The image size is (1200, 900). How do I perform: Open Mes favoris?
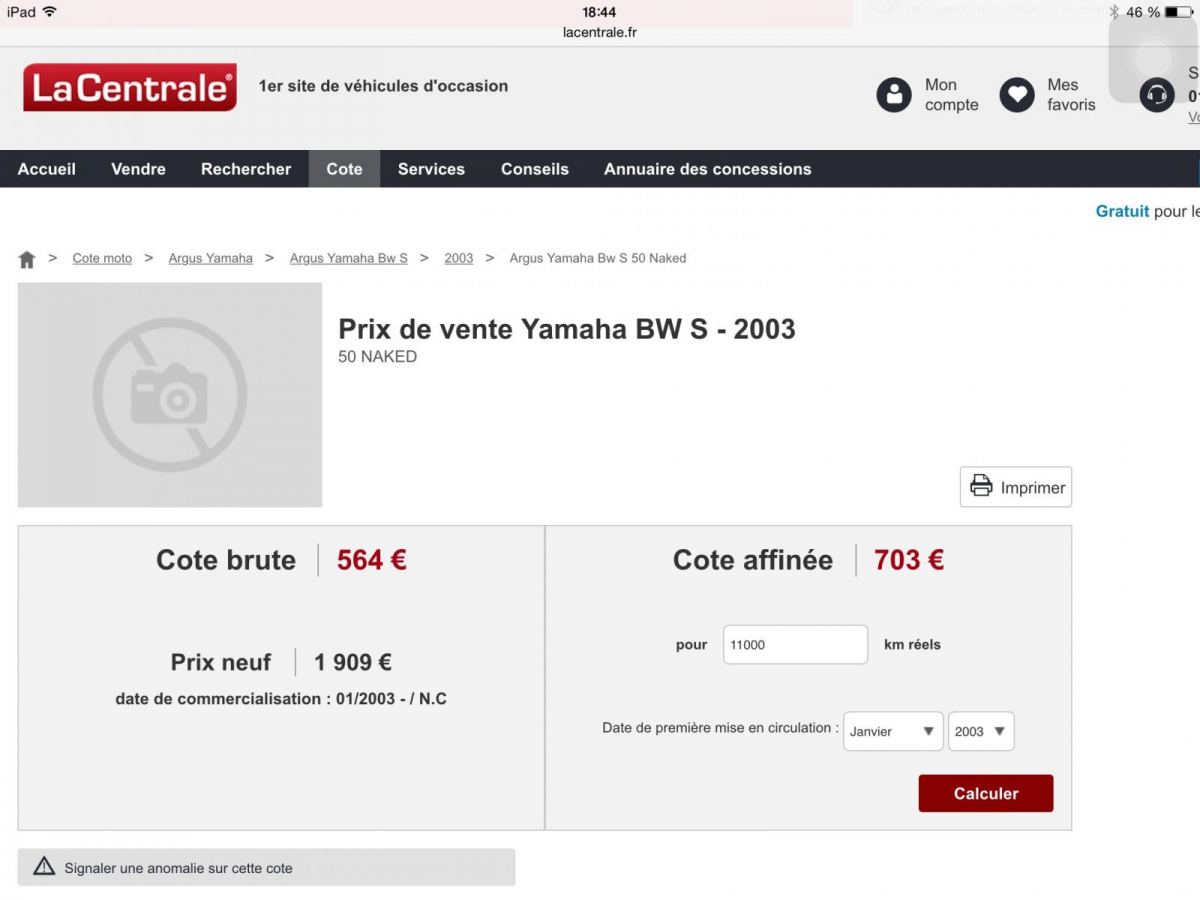1048,95
